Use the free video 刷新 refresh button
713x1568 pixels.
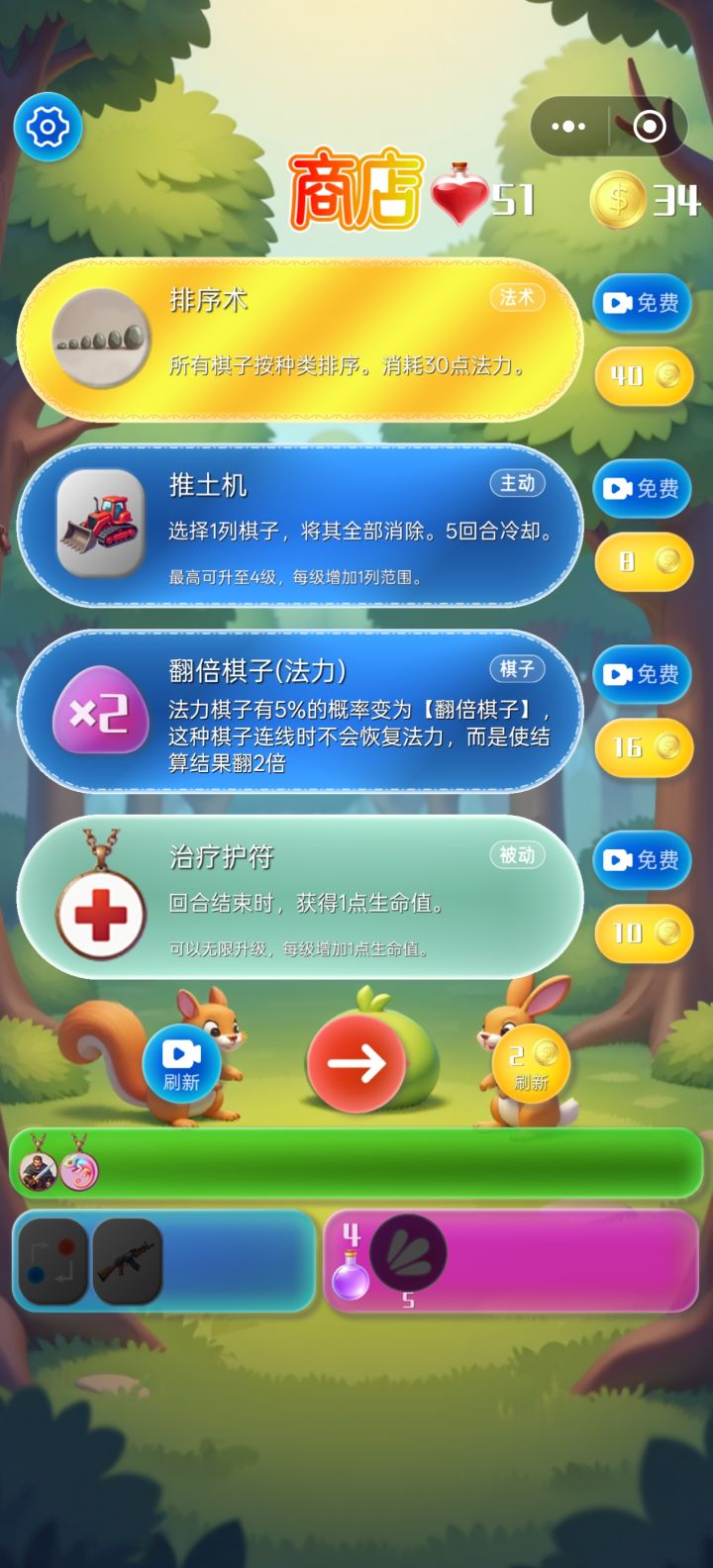point(184,1061)
